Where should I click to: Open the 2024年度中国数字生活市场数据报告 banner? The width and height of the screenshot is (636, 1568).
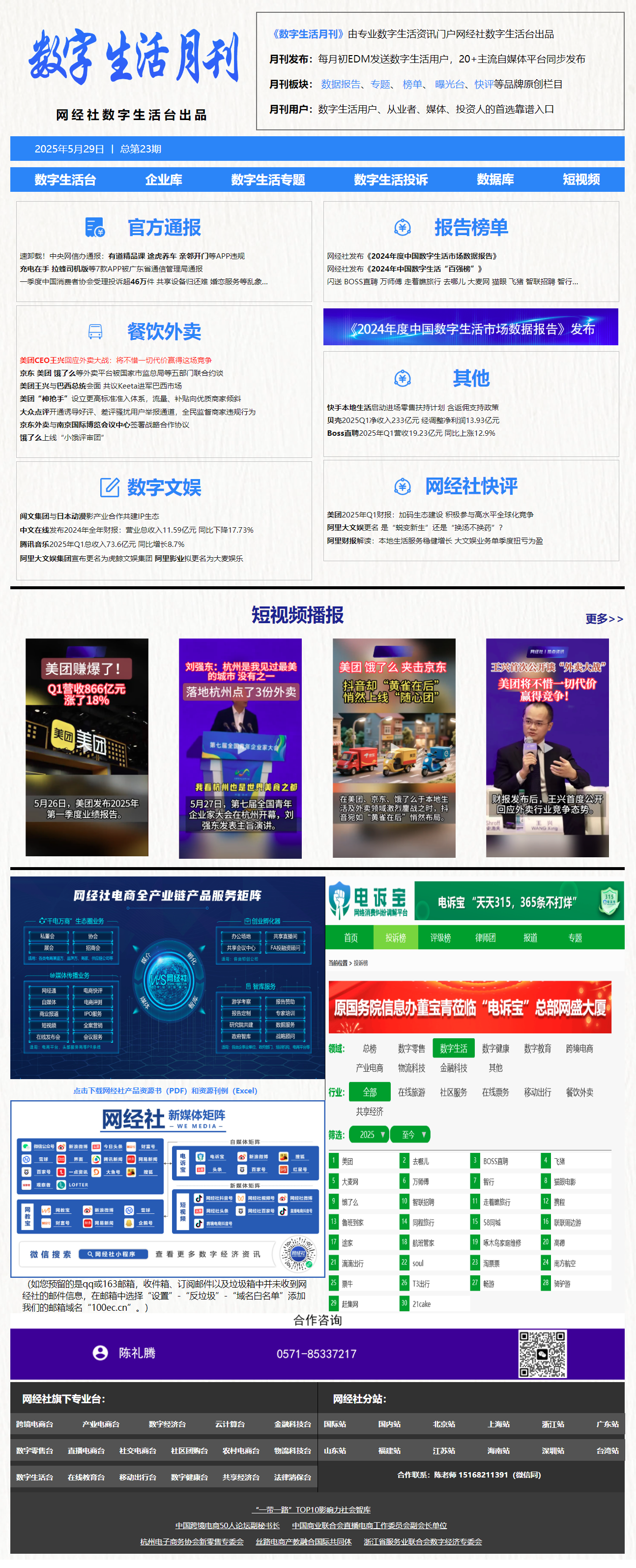click(471, 328)
